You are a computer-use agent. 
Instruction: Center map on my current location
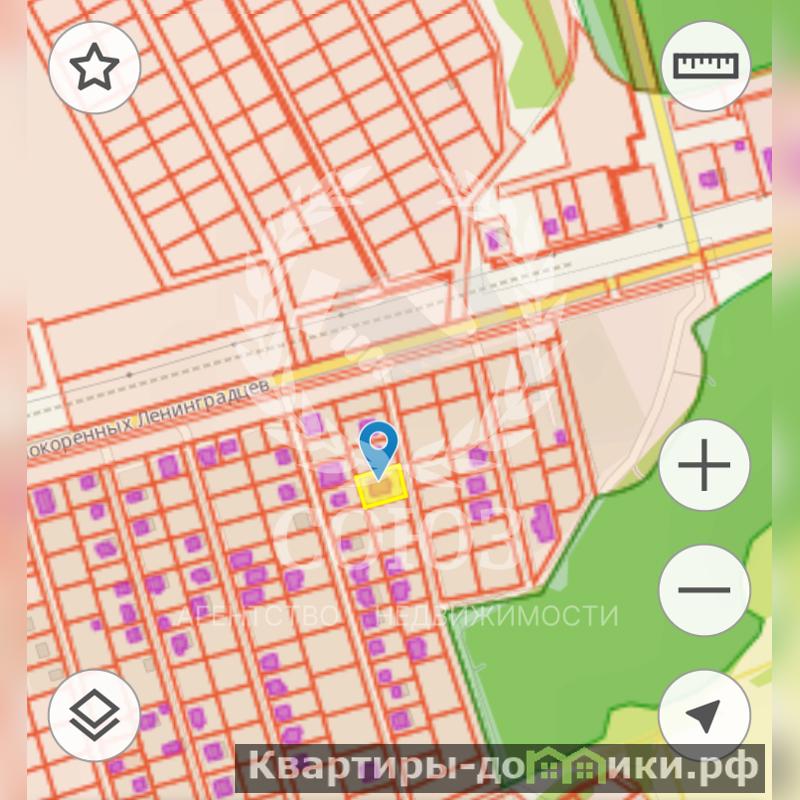click(x=705, y=716)
